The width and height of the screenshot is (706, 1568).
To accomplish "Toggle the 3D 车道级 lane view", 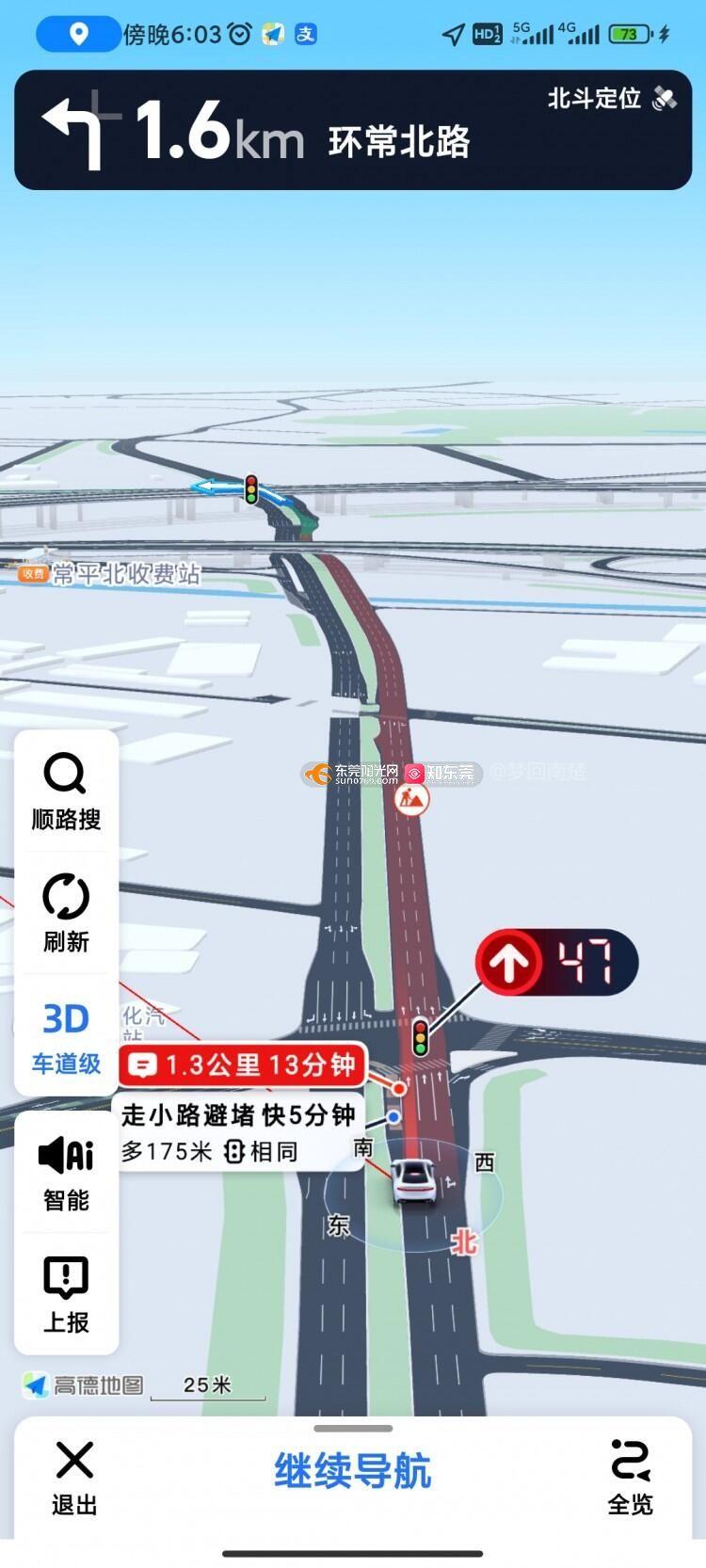I will pos(66,1036).
